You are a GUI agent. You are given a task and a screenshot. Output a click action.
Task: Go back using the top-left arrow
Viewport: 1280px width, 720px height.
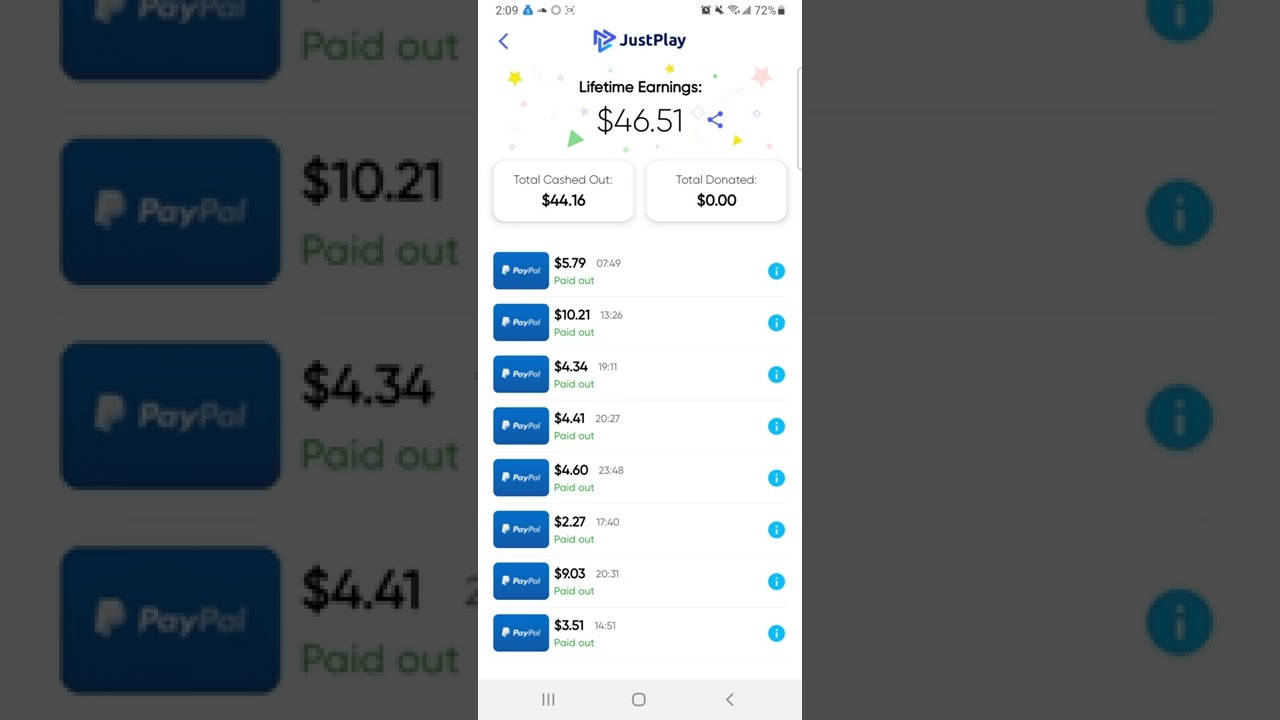[x=503, y=41]
